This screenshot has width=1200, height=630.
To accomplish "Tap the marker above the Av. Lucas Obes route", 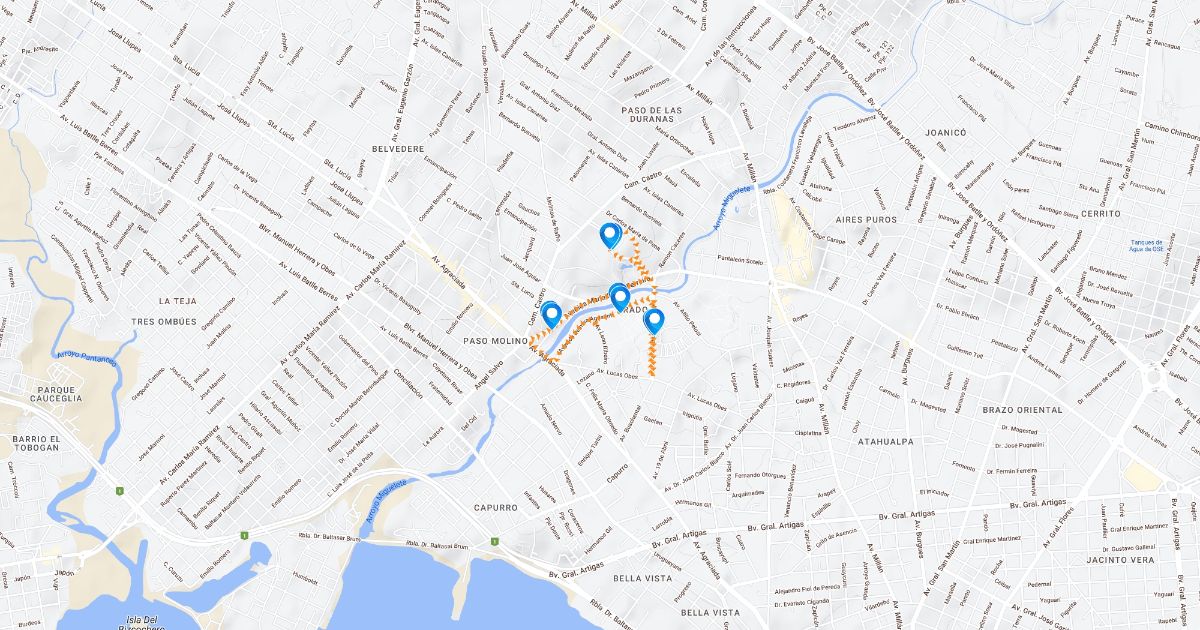I will 654,321.
